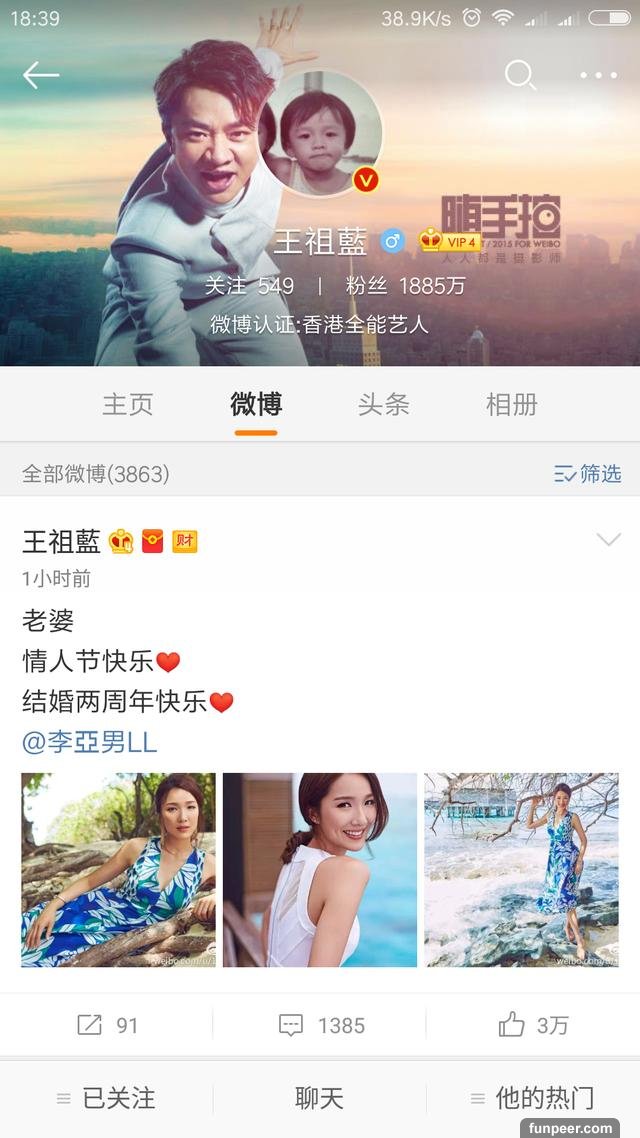Start a chat via 聊天
This screenshot has width=640, height=1138.
pos(320,1098)
